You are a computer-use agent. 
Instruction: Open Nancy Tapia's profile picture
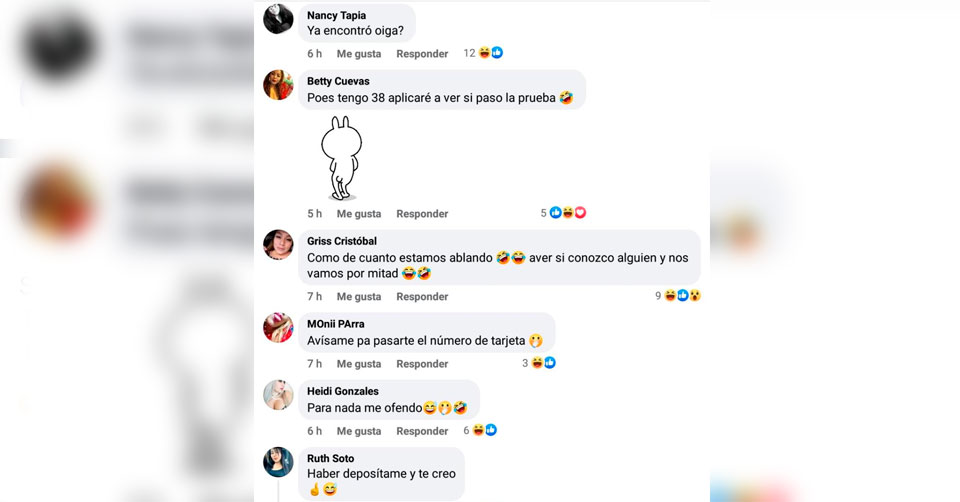[278, 18]
